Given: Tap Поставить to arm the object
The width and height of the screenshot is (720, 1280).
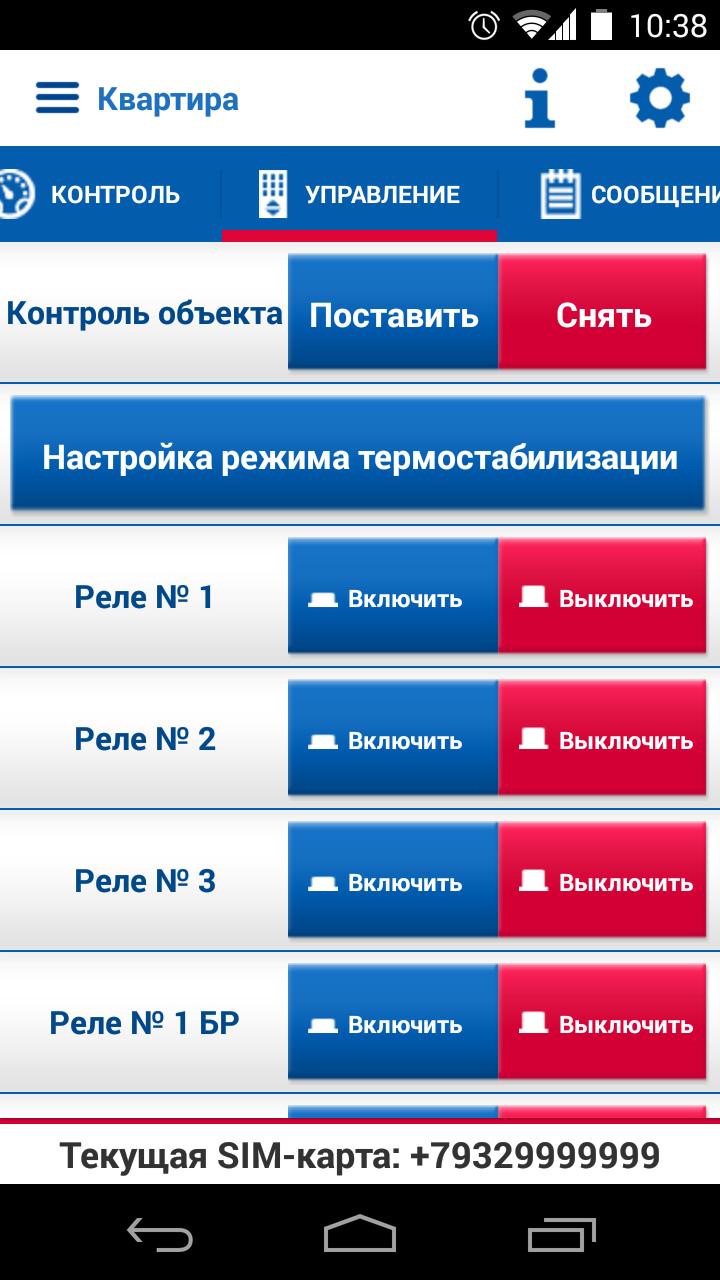Looking at the screenshot, I should [393, 315].
